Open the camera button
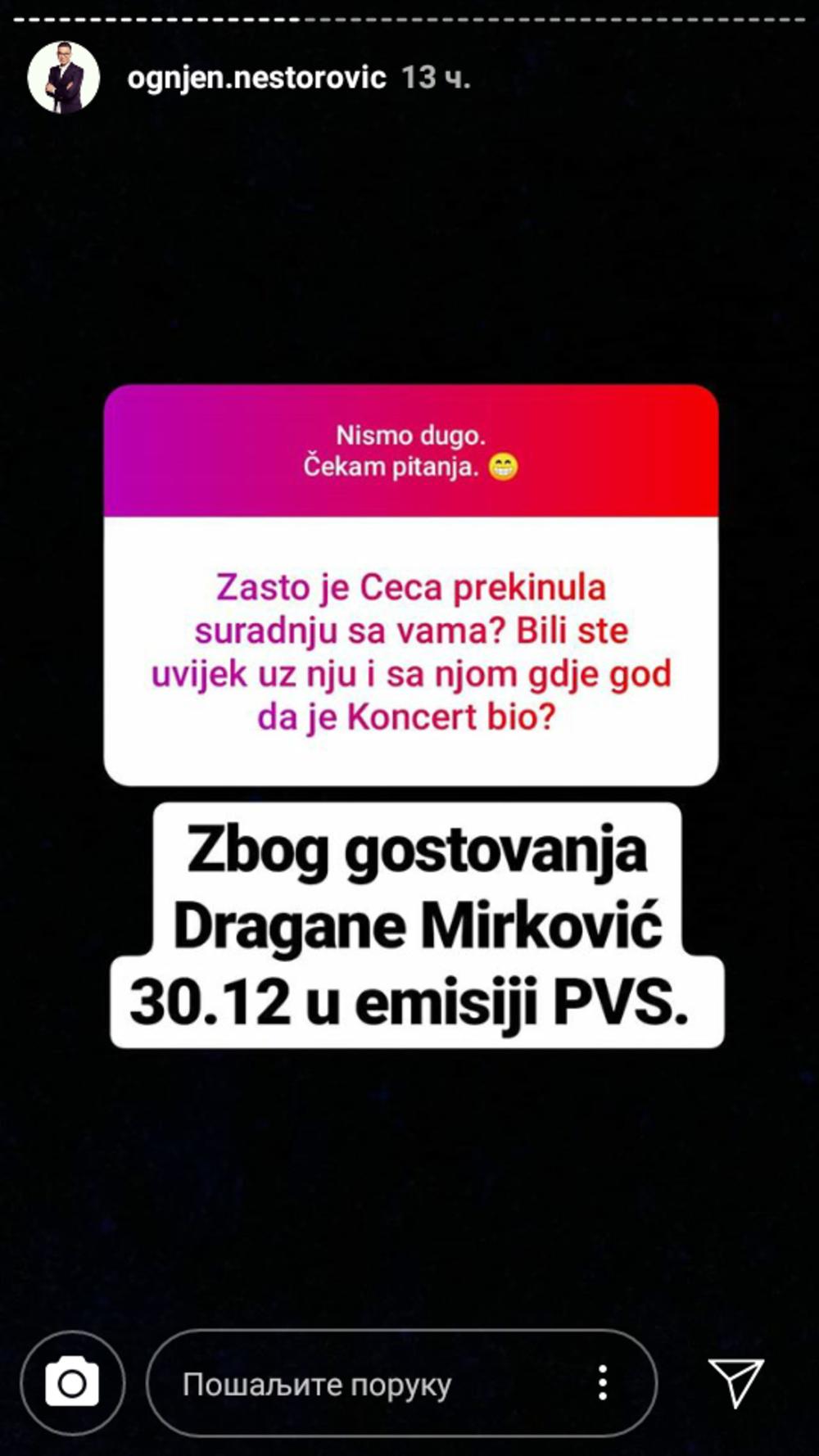The width and height of the screenshot is (819, 1456). (72, 1383)
